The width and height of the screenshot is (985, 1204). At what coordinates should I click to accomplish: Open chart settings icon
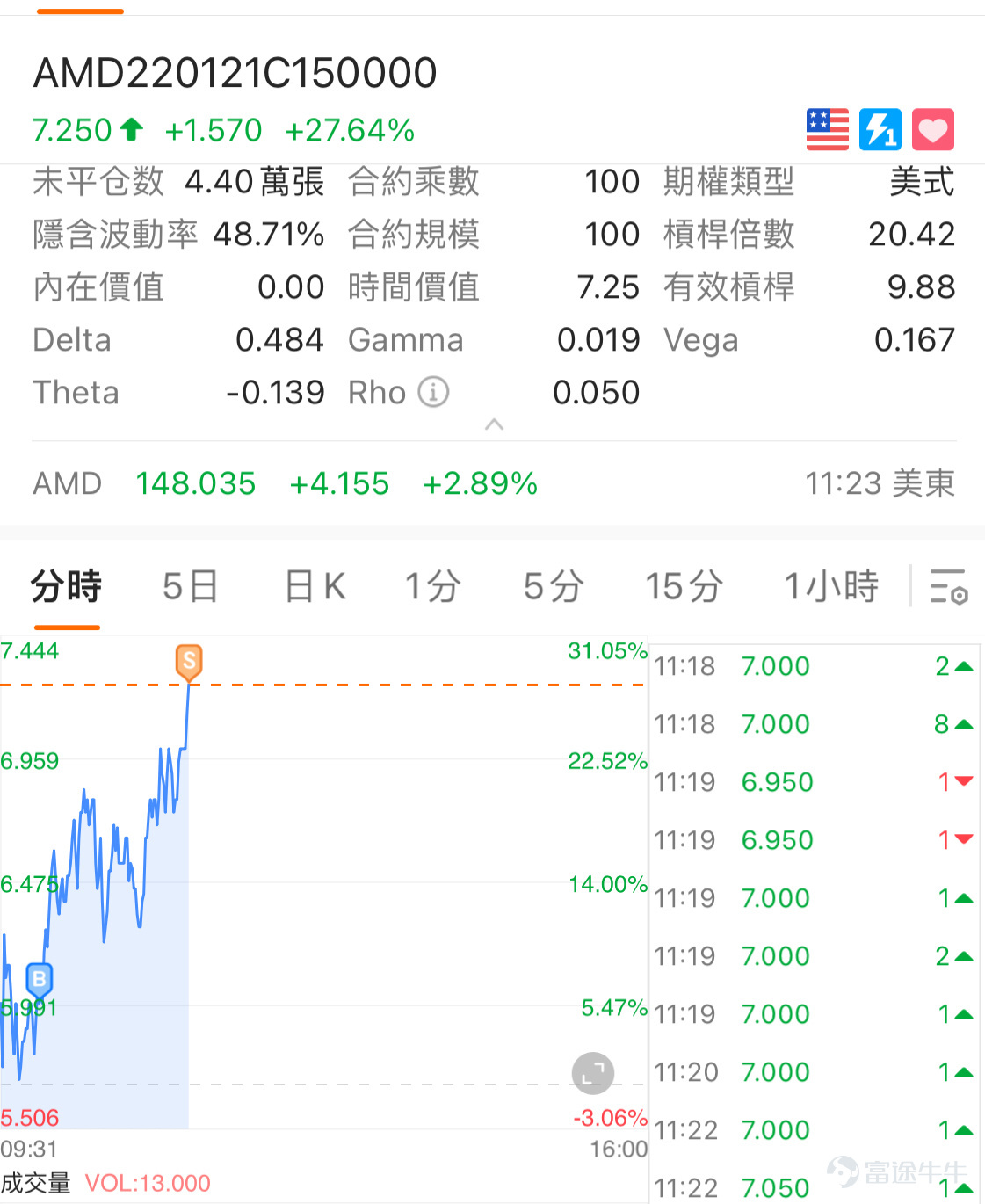pos(948,586)
